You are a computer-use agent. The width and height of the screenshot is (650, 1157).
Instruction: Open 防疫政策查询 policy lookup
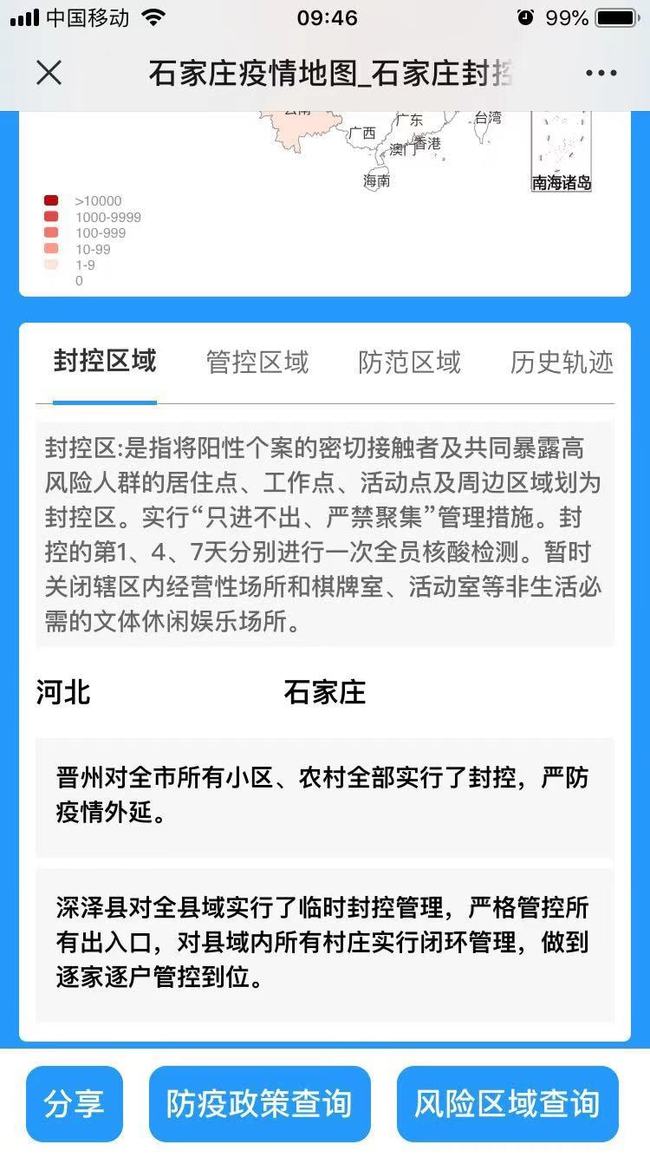pos(259,1104)
